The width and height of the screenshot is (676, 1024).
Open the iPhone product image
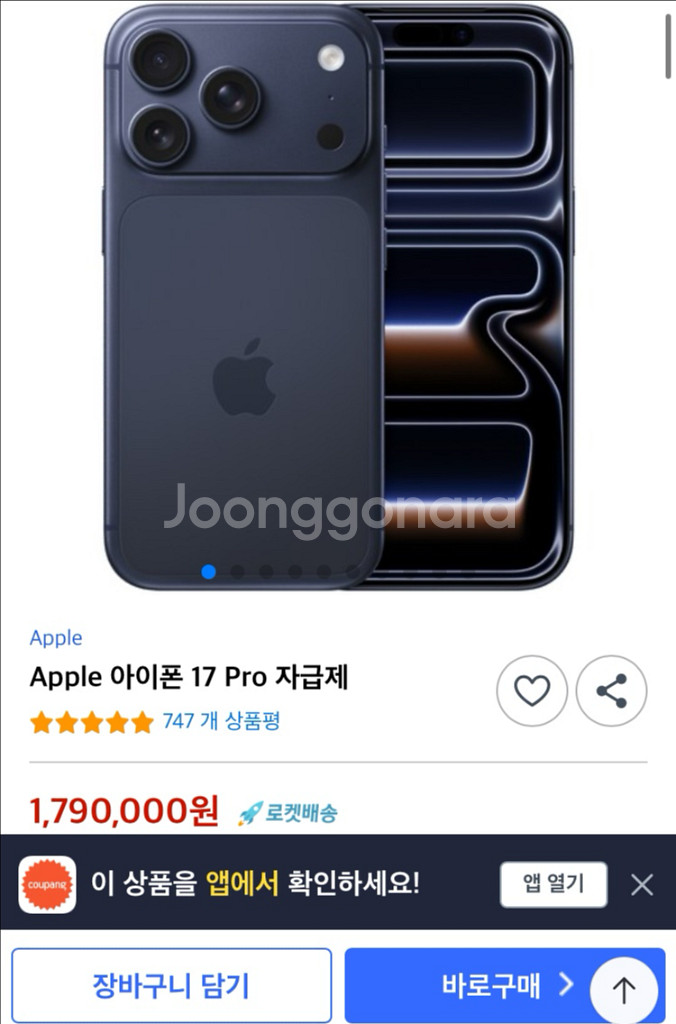tap(338, 300)
